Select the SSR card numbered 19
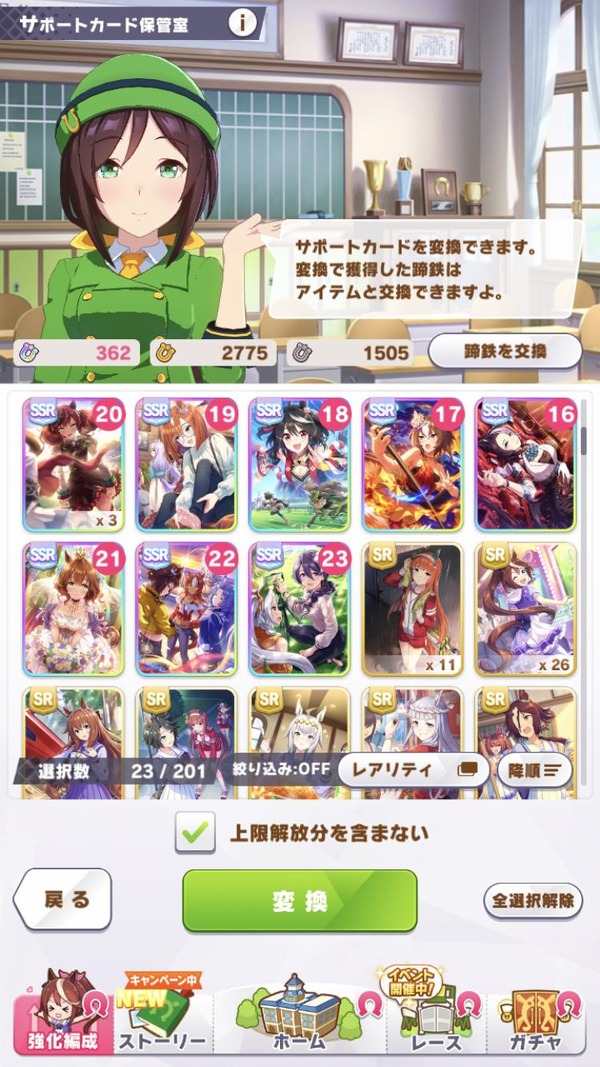 pos(186,465)
